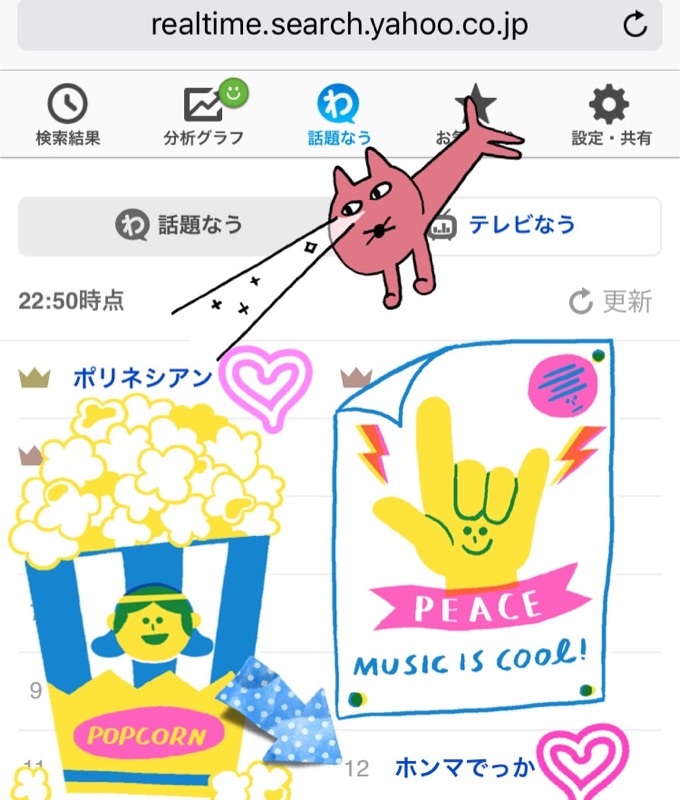This screenshot has height=800, width=680.
Task: Tap 更新 to refresh the ranking
Action: [610, 301]
